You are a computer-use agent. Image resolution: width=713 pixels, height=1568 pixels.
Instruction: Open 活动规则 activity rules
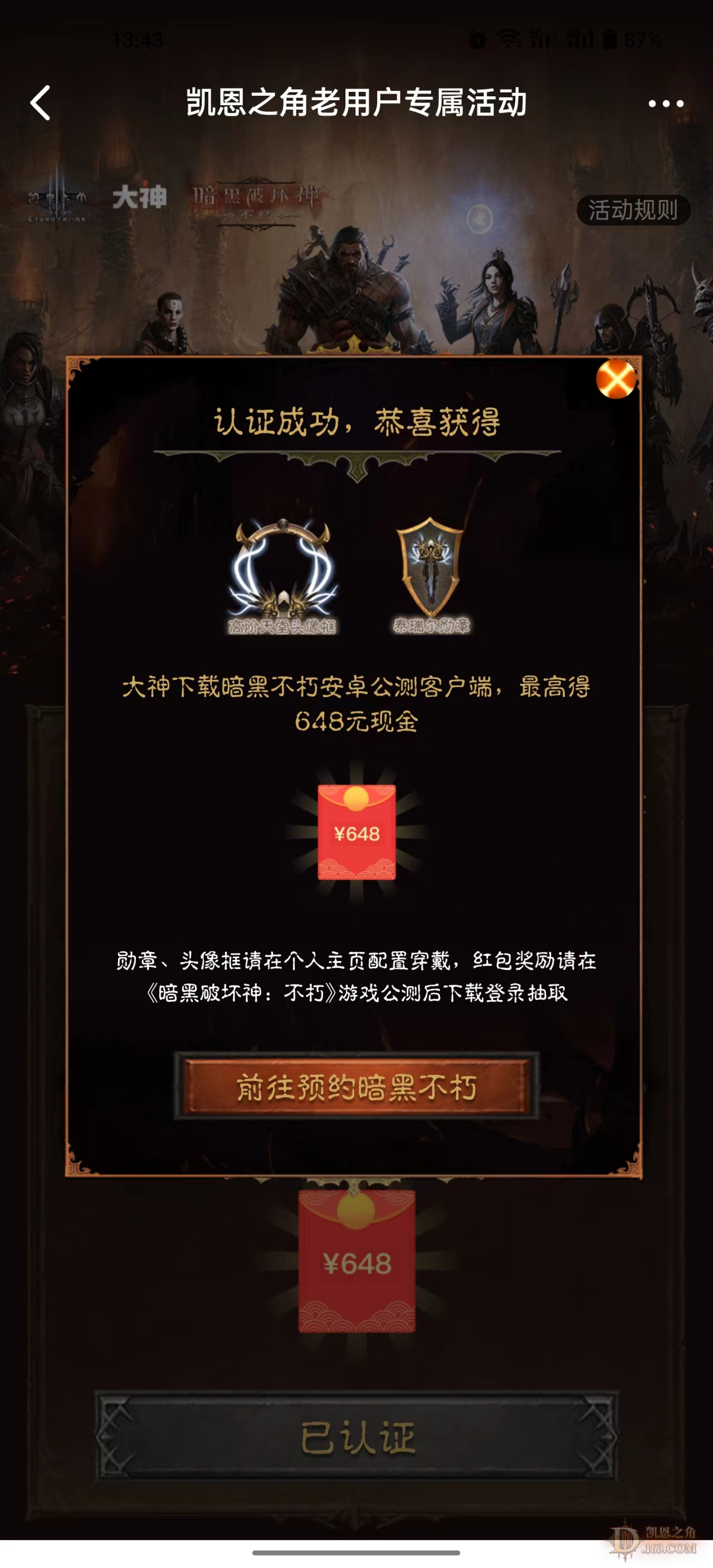click(x=633, y=210)
